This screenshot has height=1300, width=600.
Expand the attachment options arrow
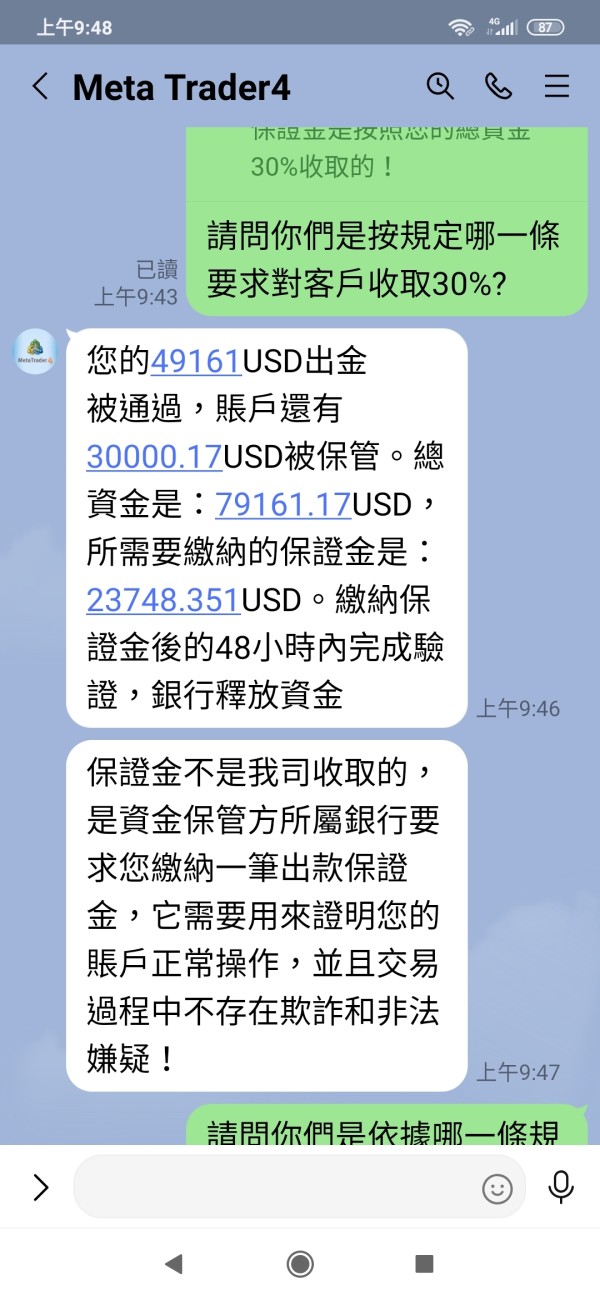click(x=40, y=1187)
